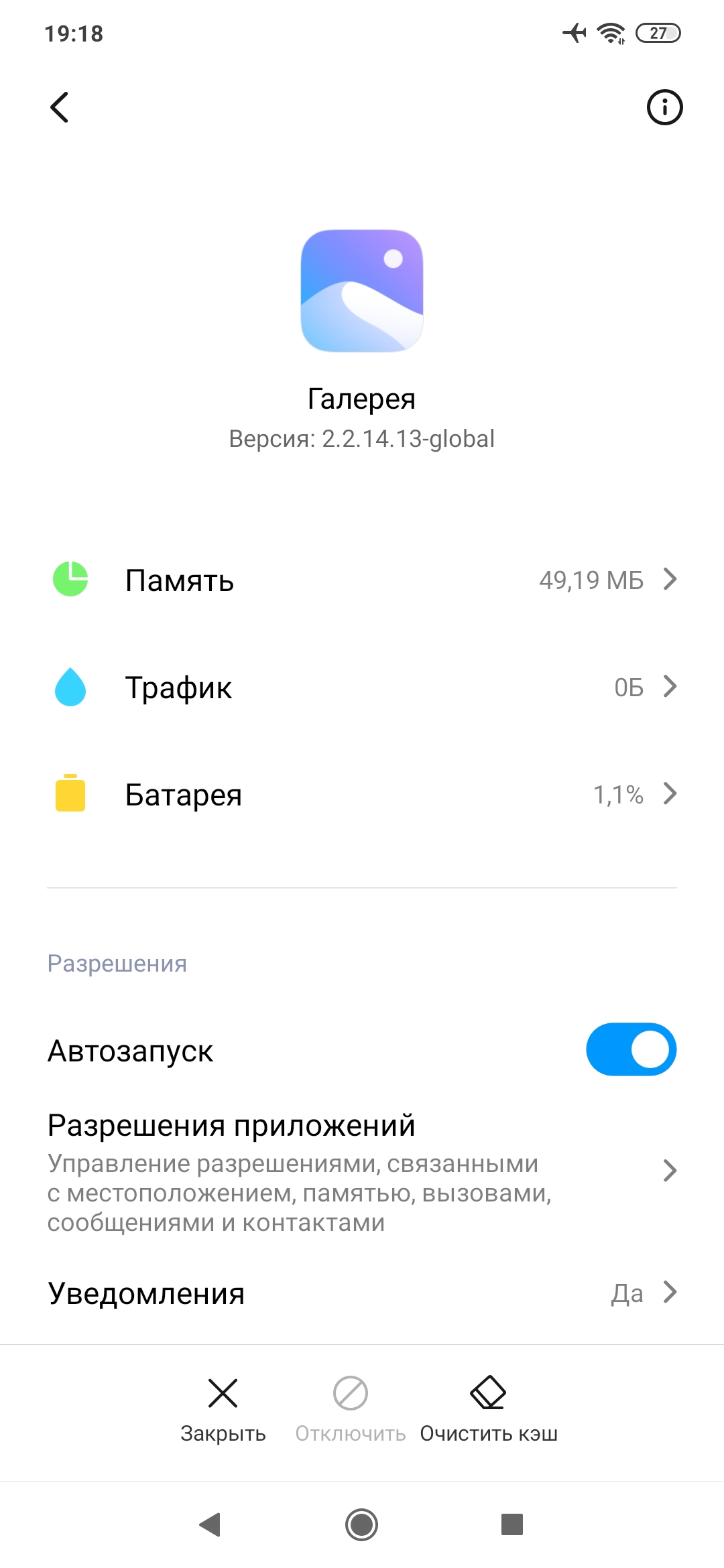Tap Очистить кэш
The image size is (724, 1568).
[489, 1408]
